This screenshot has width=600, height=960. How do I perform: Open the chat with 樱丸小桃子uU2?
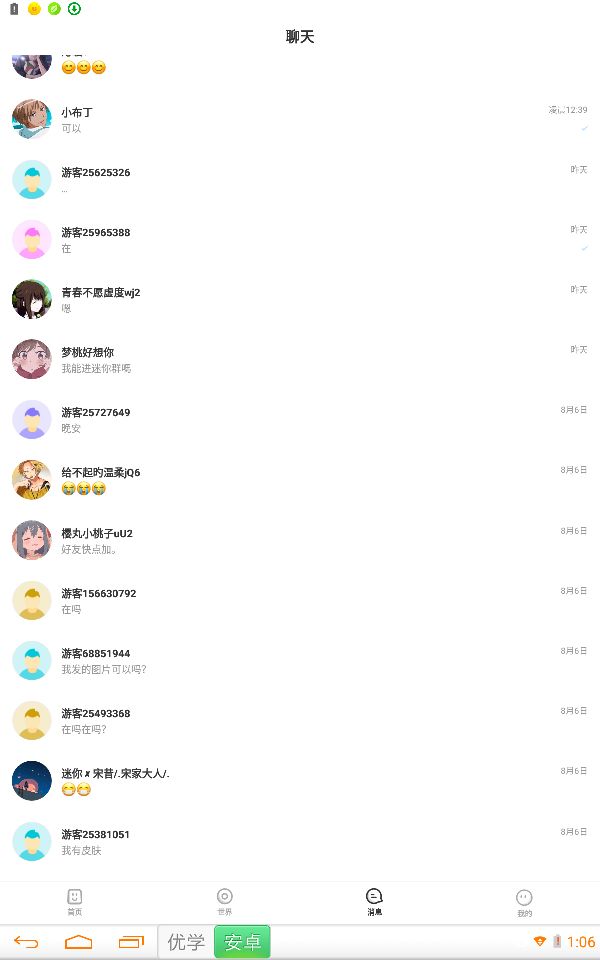tap(300, 541)
